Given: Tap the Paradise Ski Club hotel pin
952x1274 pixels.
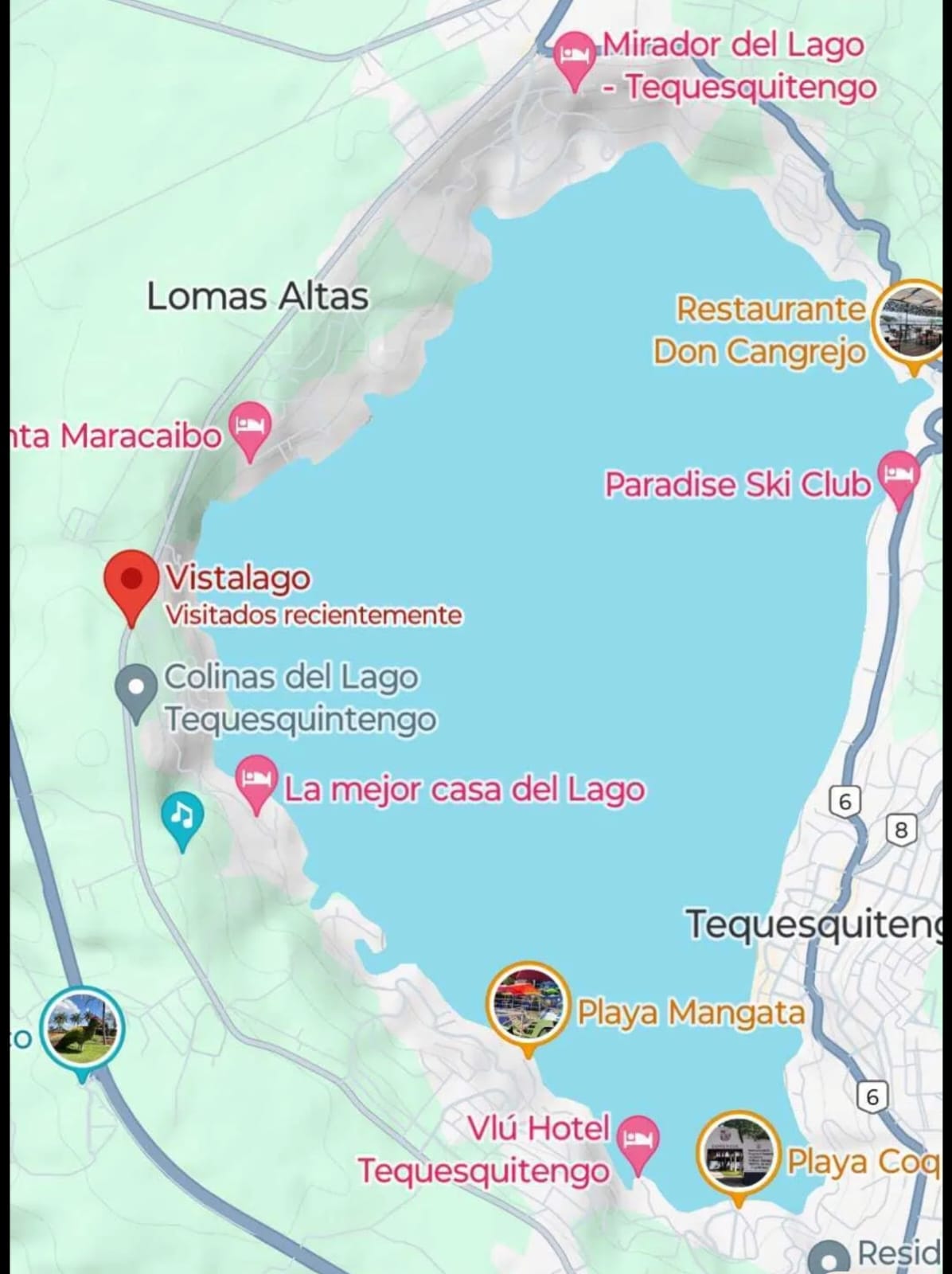Looking at the screenshot, I should pyautogui.click(x=899, y=475).
